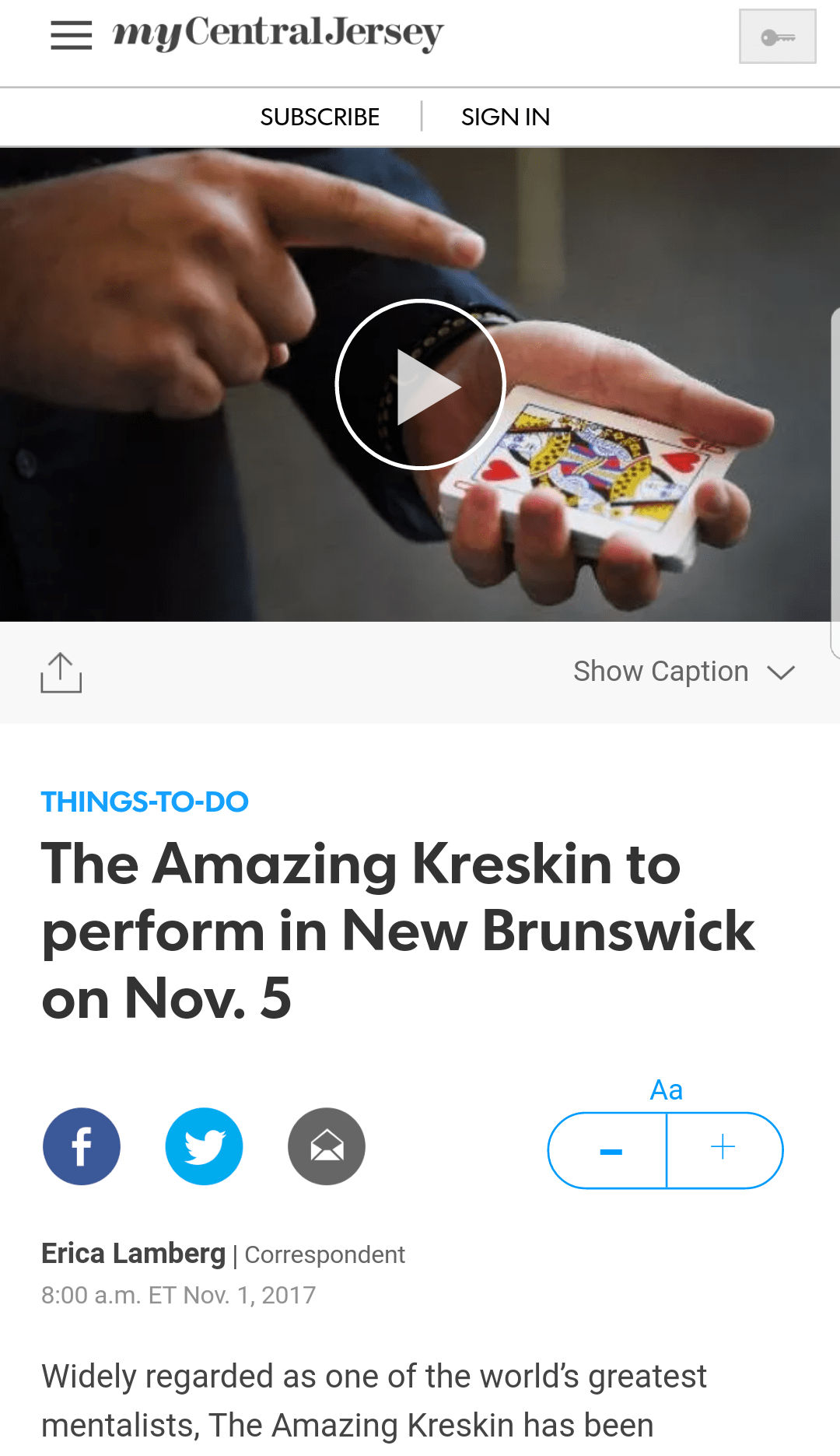
Task: Email this article
Action: [x=327, y=1146]
